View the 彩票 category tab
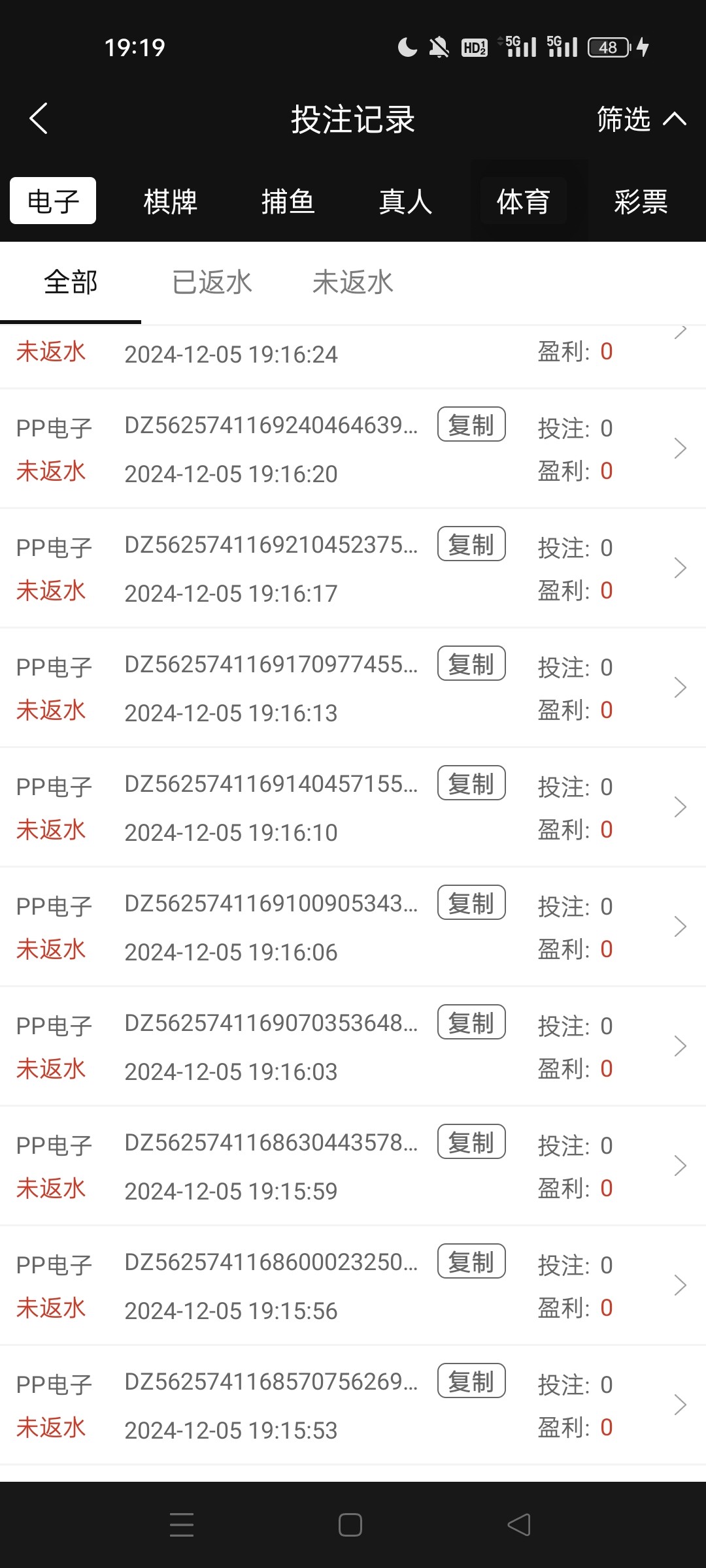The width and height of the screenshot is (706, 1568). click(x=641, y=201)
